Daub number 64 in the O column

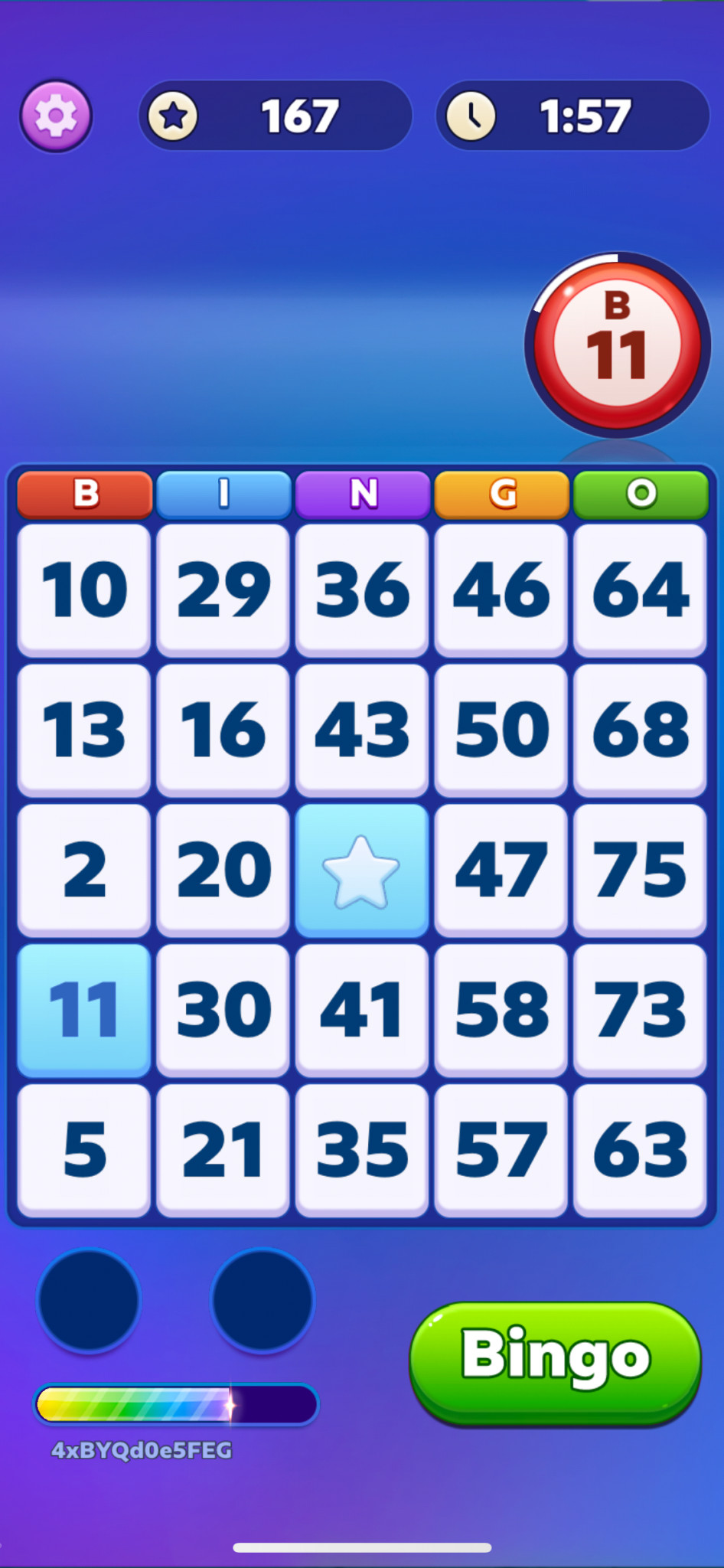click(640, 590)
